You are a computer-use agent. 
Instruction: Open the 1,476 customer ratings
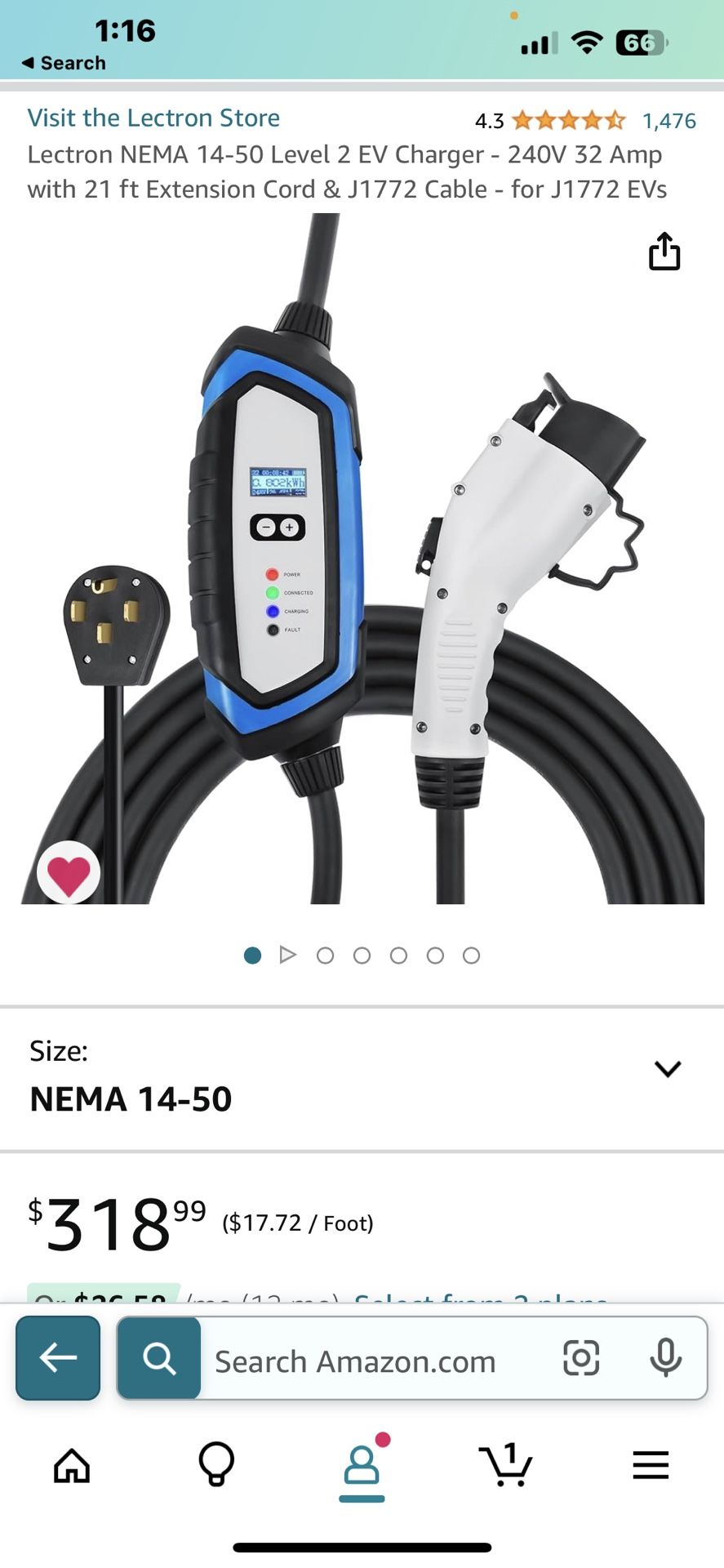pos(668,121)
